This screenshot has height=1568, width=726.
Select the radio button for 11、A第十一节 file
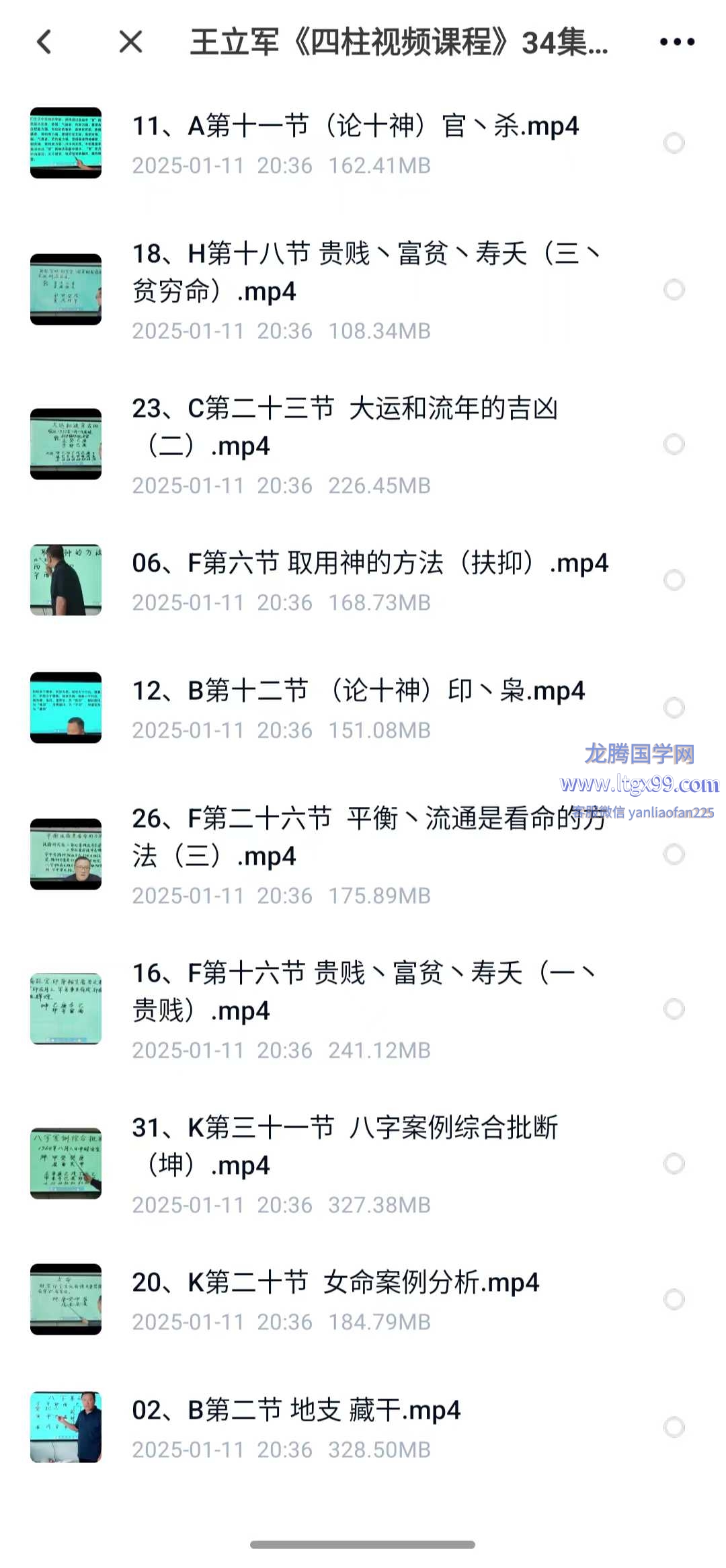coord(674,143)
